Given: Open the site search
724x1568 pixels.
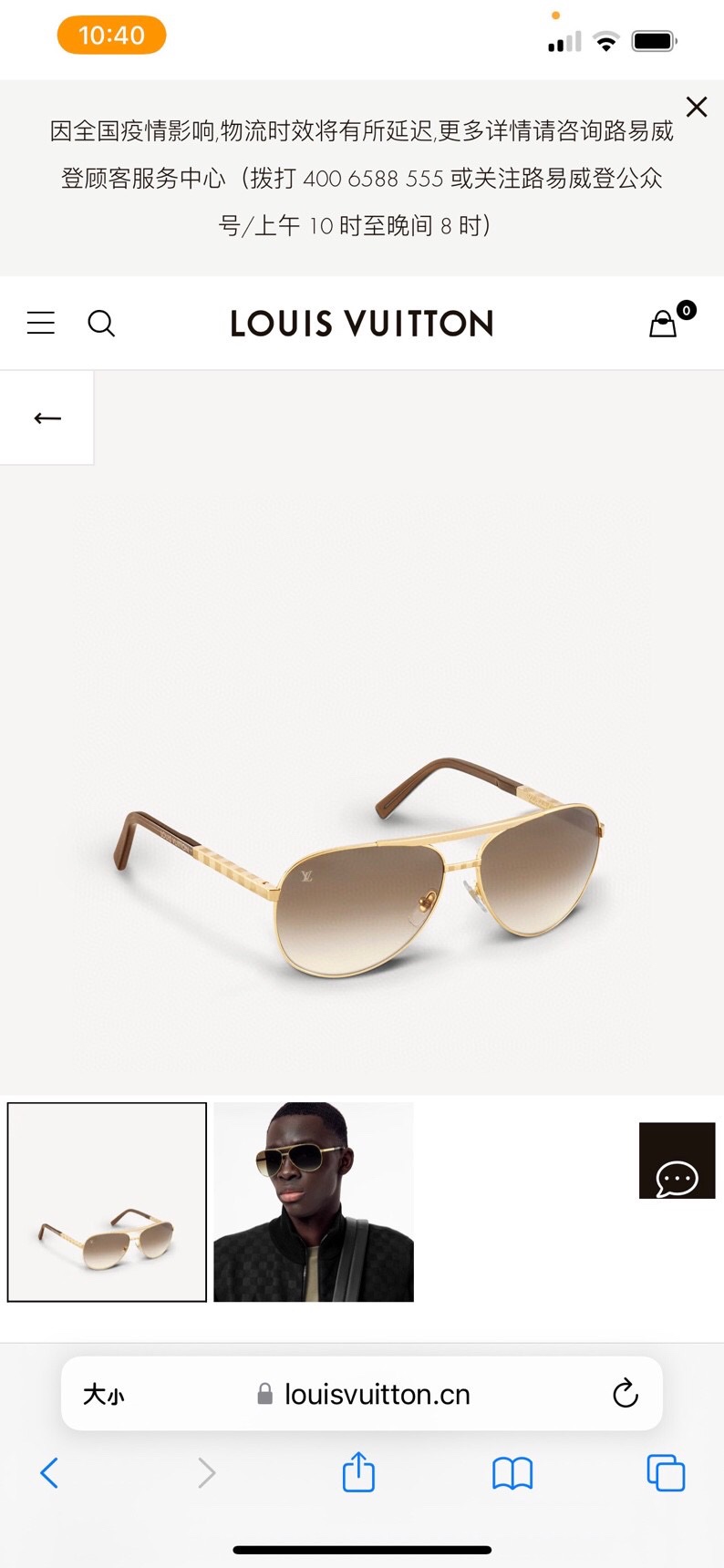Looking at the screenshot, I should click(101, 323).
